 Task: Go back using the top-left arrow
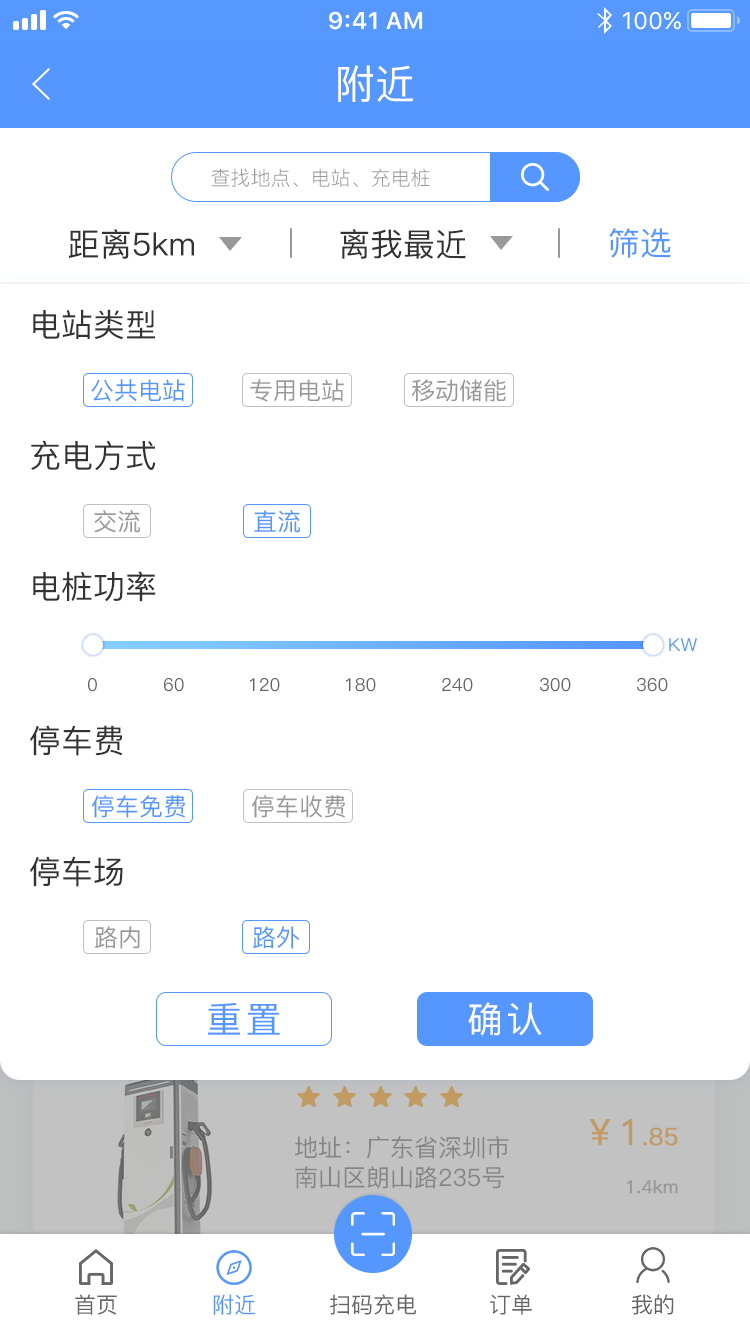(42, 84)
